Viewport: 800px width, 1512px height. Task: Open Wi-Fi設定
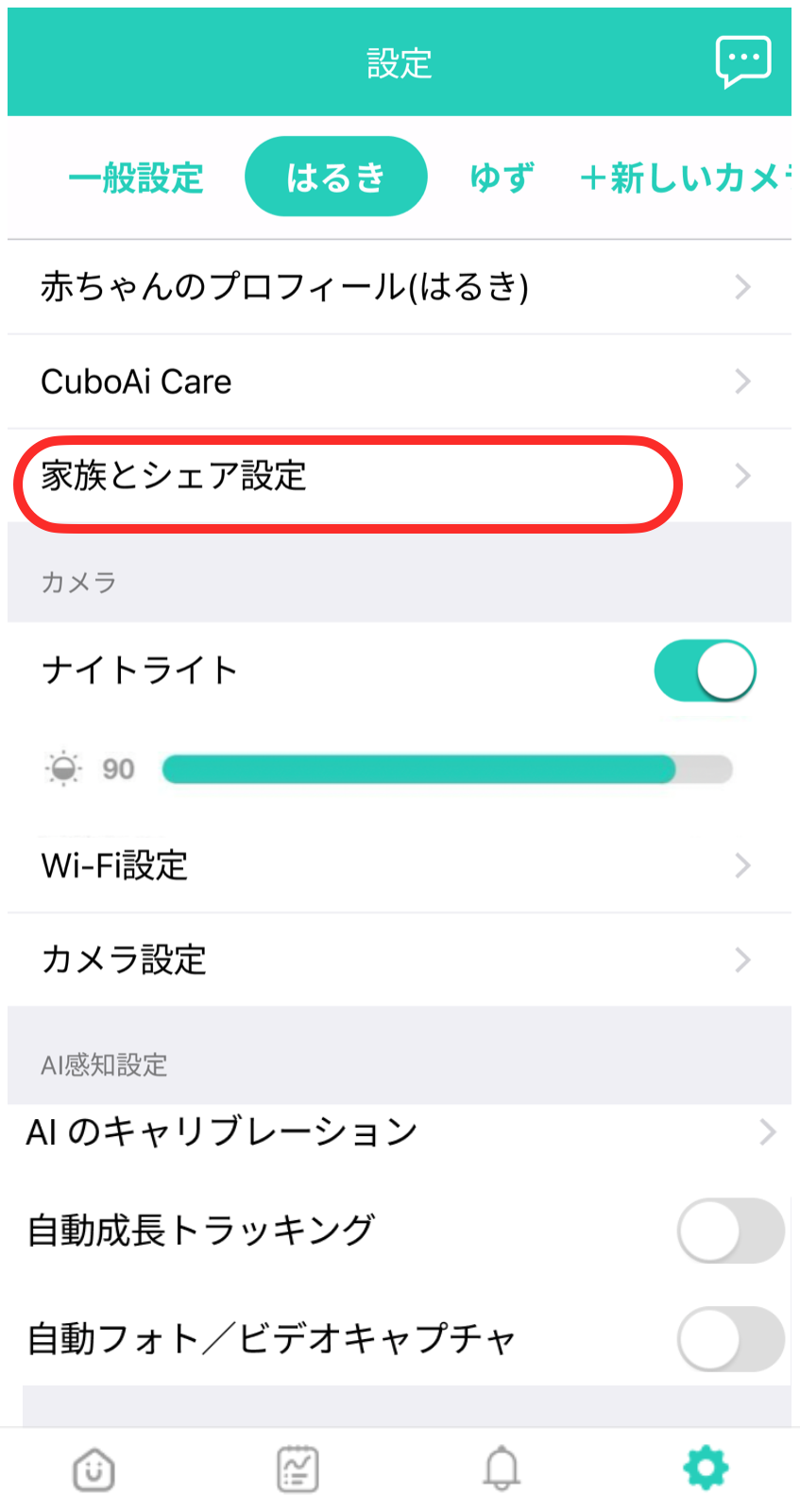[399, 865]
